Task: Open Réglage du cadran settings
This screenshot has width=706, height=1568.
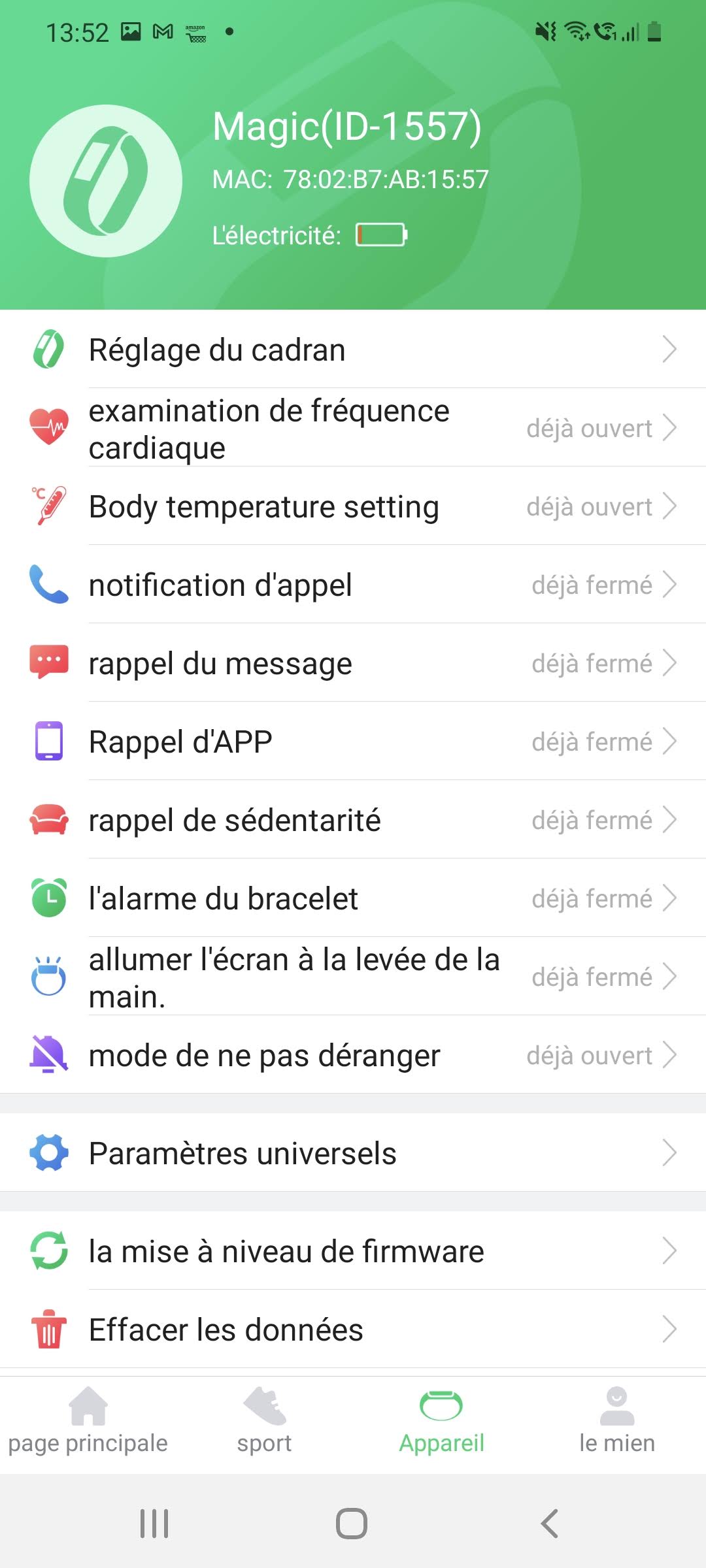Action: click(353, 350)
